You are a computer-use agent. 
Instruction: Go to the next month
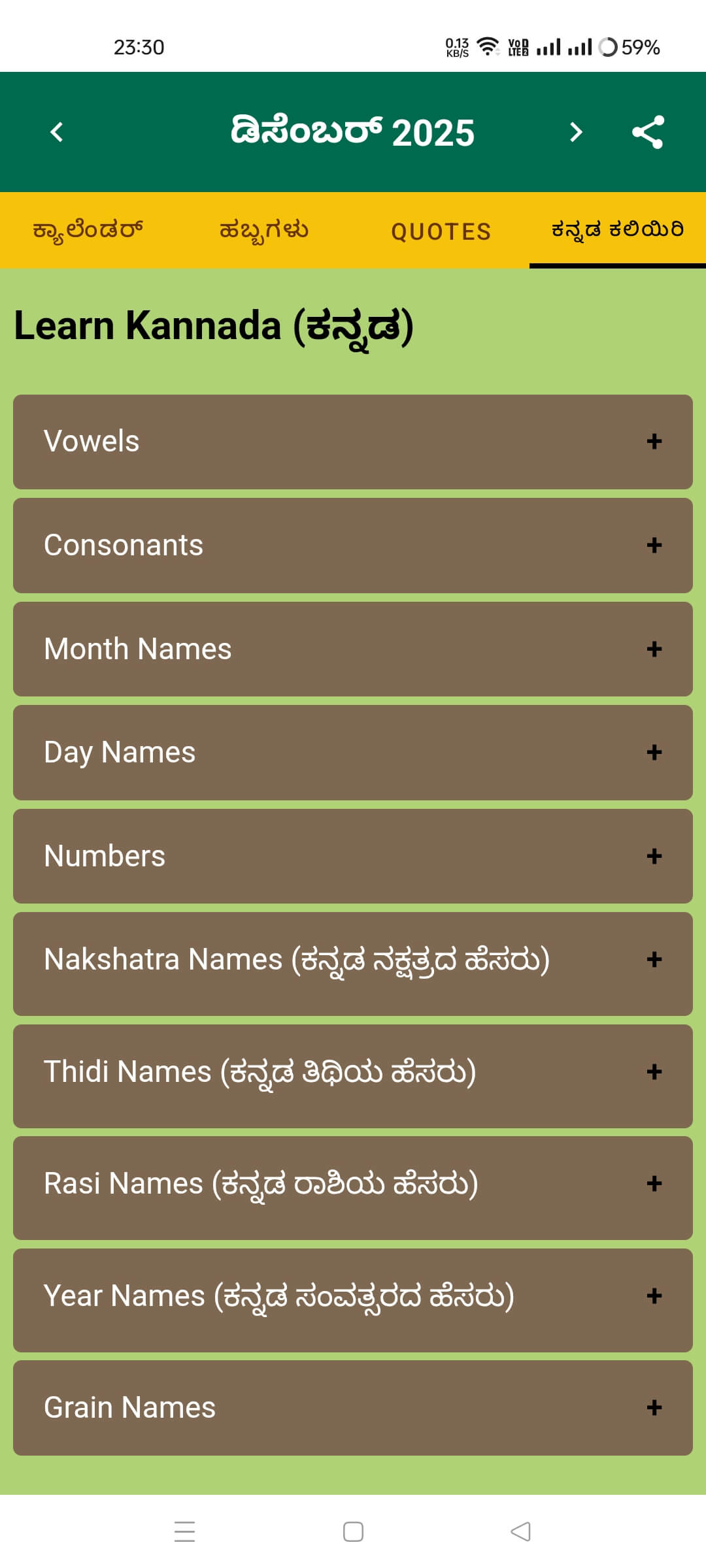click(575, 132)
